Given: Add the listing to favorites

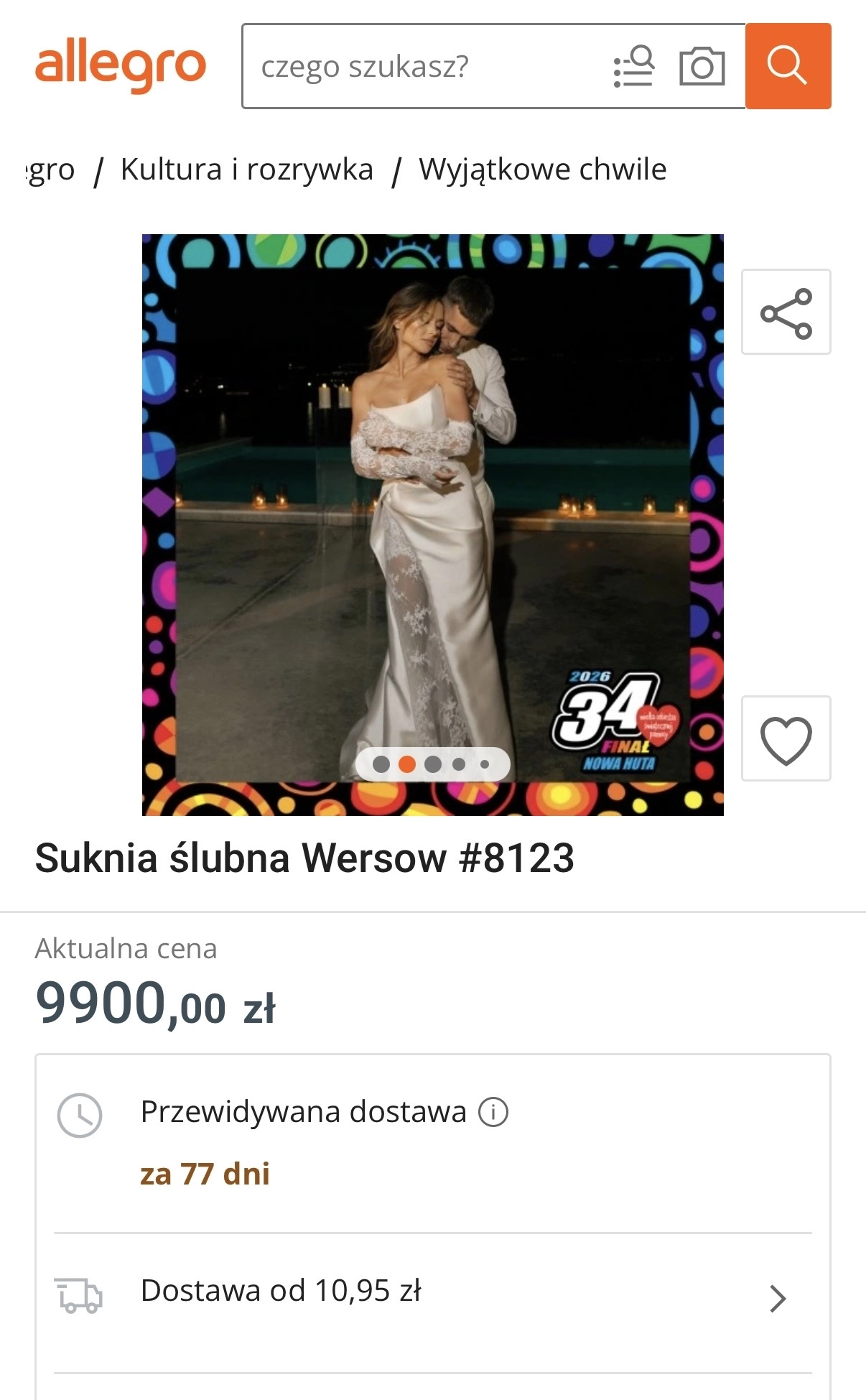Looking at the screenshot, I should click(786, 738).
